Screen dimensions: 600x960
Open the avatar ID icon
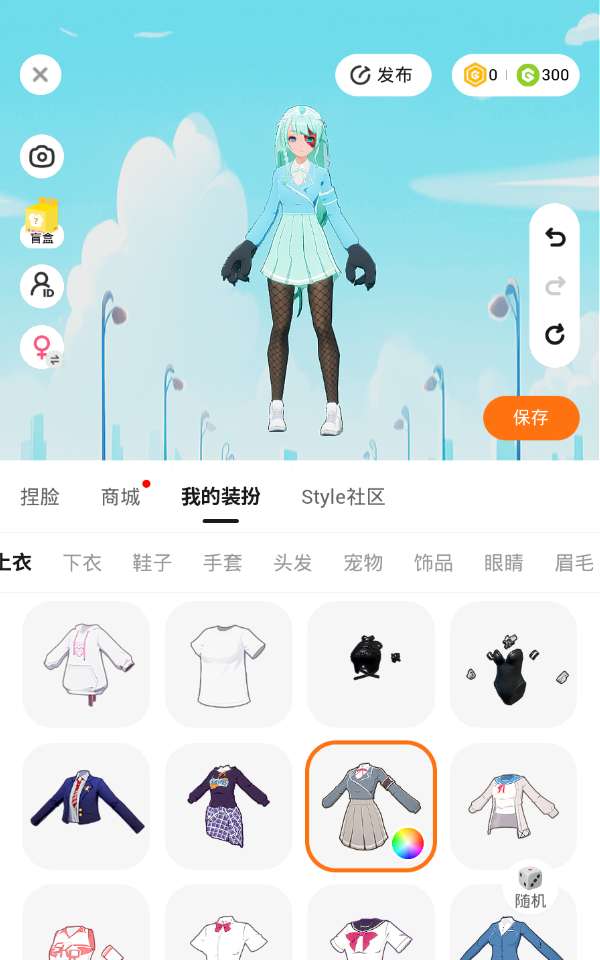click(42, 286)
